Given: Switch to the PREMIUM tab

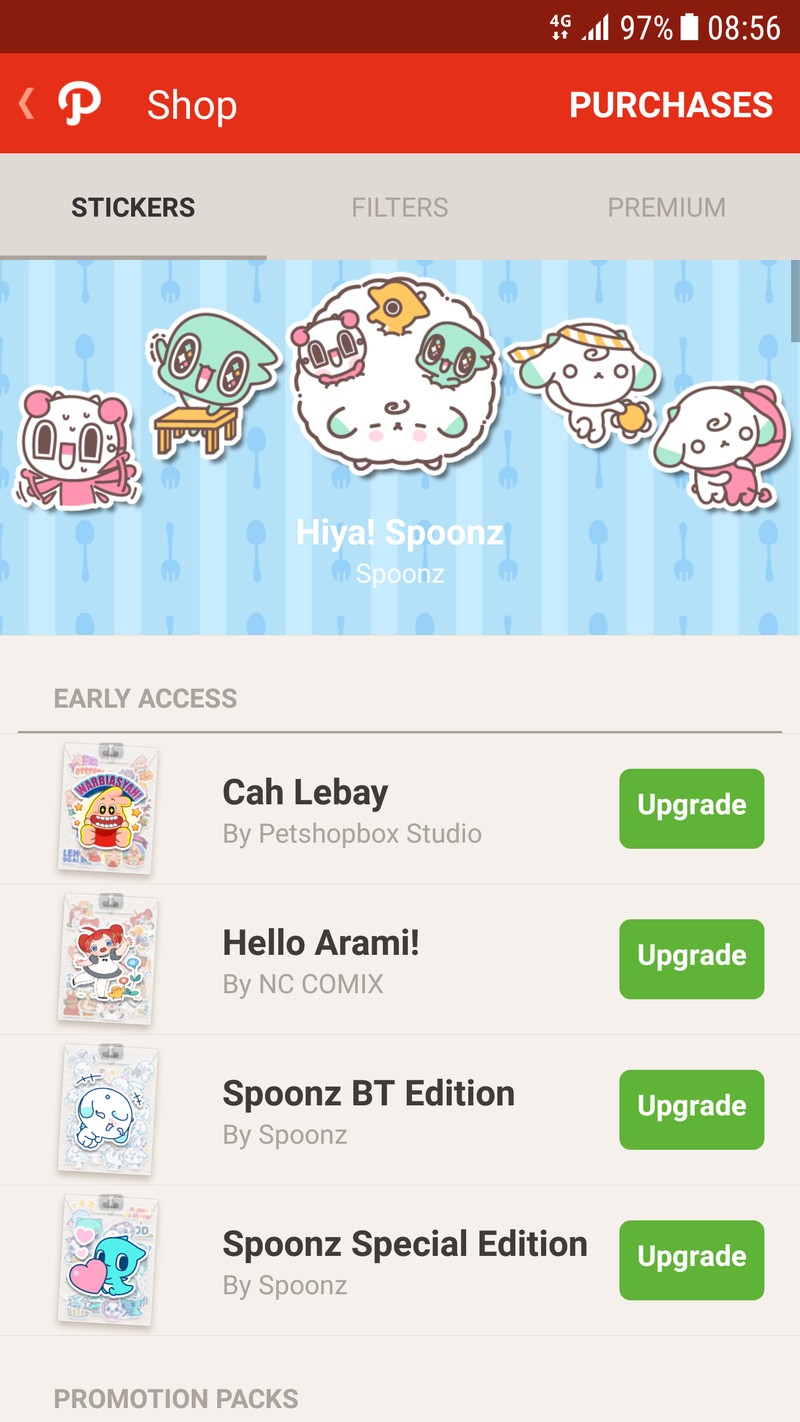Looking at the screenshot, I should tap(666, 208).
